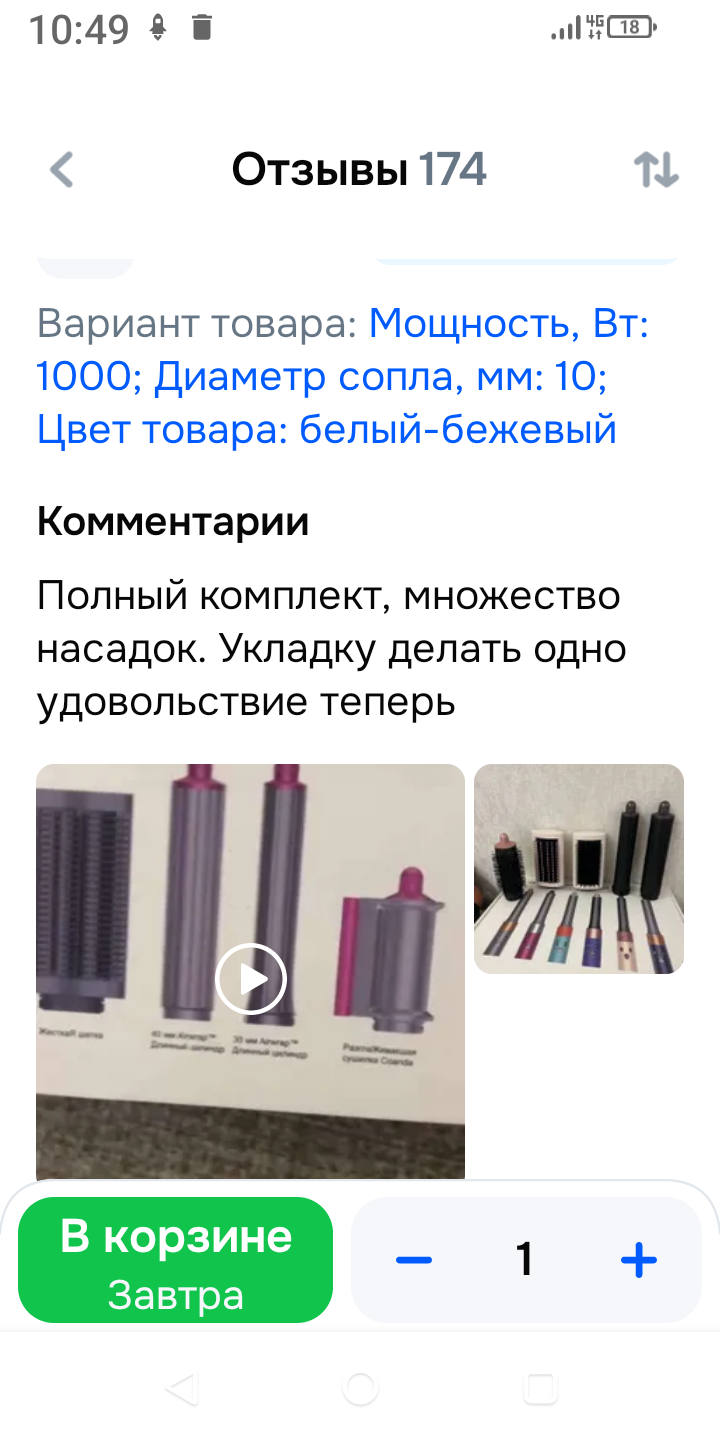720x1440 pixels.
Task: Open review sorting options
Action: [x=656, y=170]
